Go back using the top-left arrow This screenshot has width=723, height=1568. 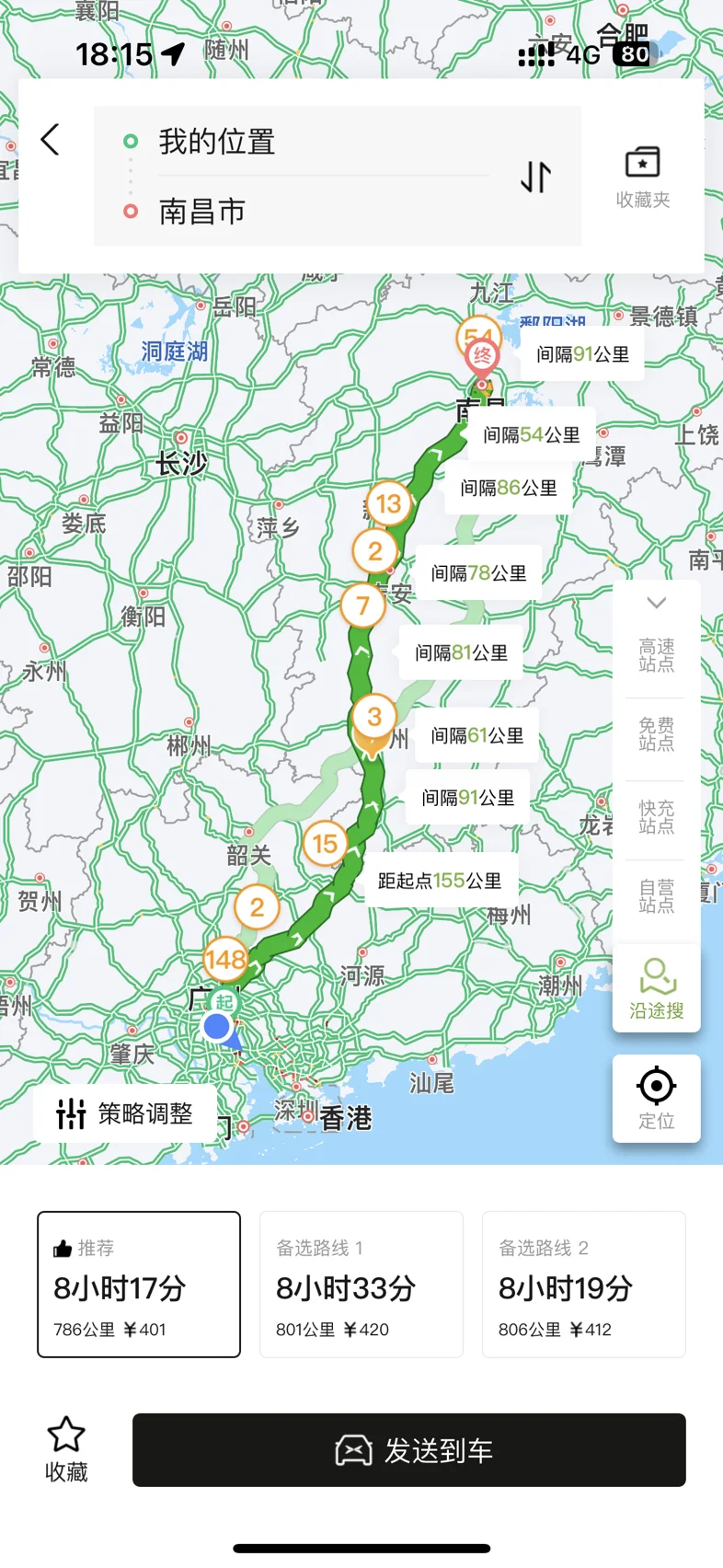50,140
